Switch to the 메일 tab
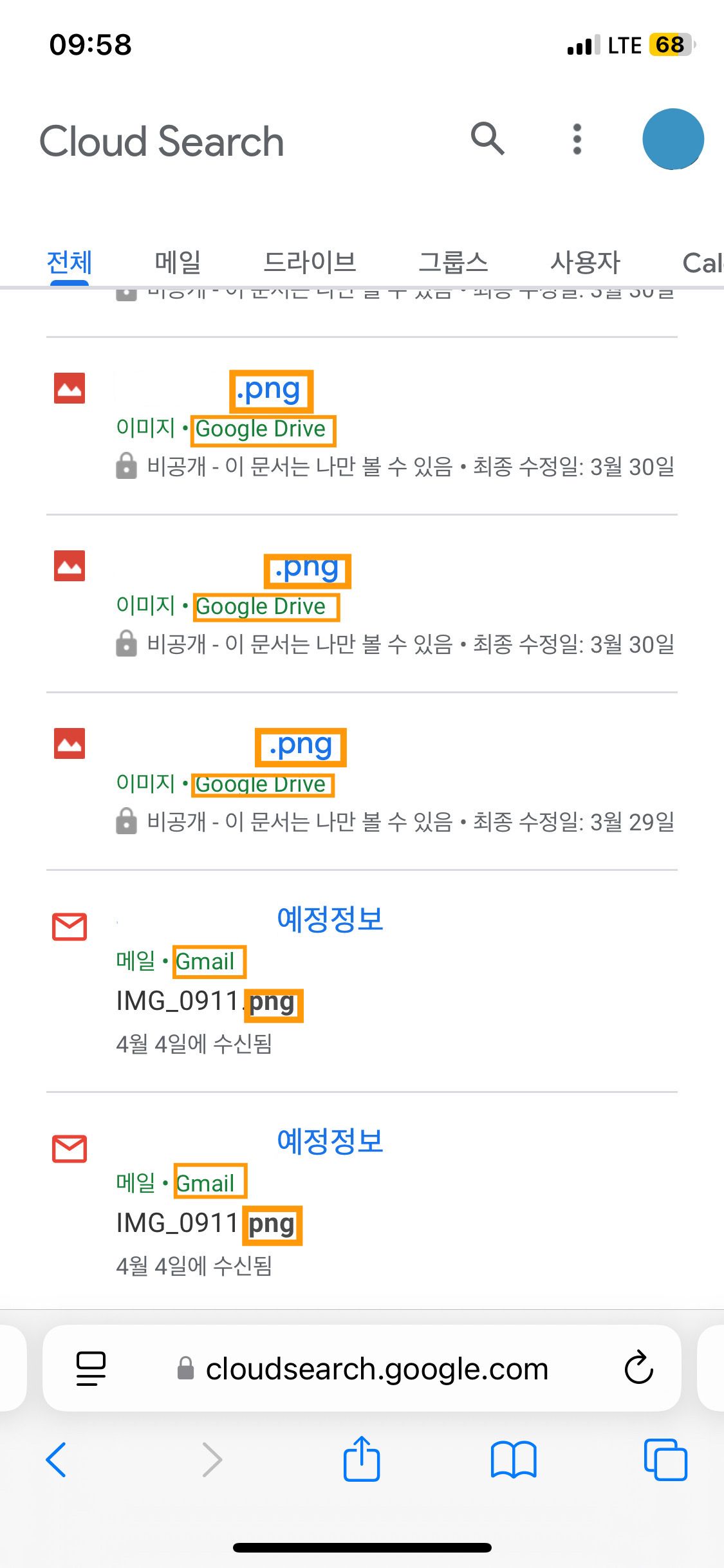724x1568 pixels. click(x=178, y=263)
